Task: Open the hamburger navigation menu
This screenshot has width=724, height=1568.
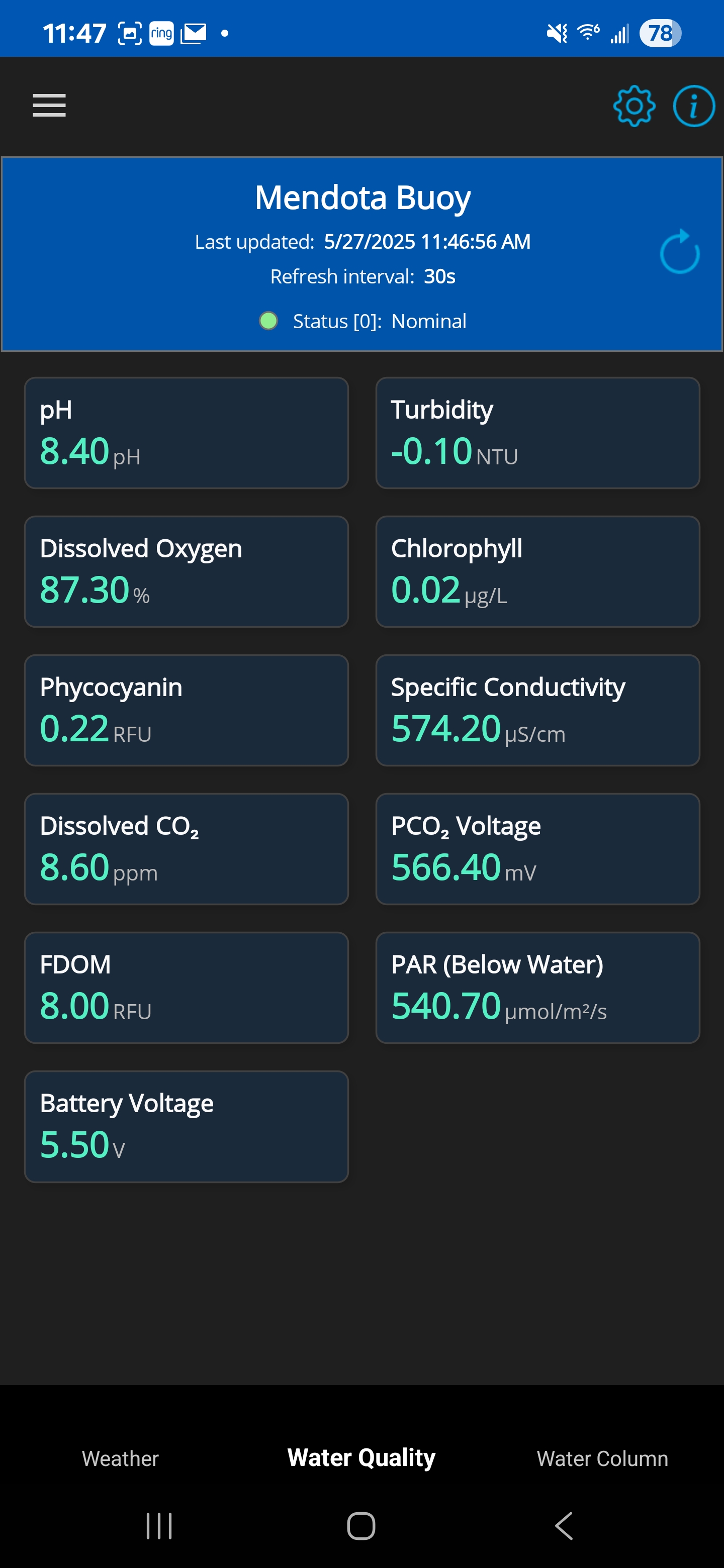Action: 49,106
